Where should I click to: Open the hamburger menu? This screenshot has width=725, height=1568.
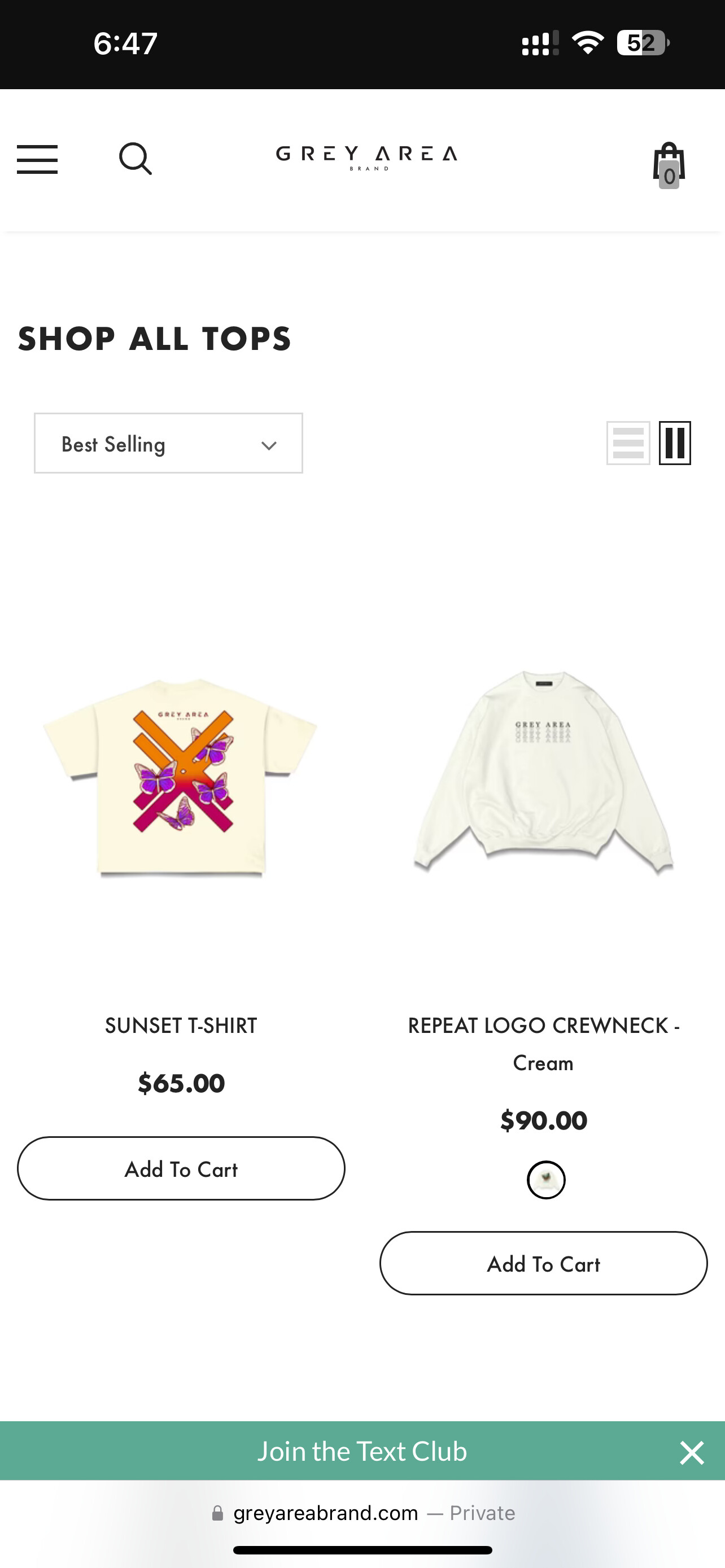point(37,160)
